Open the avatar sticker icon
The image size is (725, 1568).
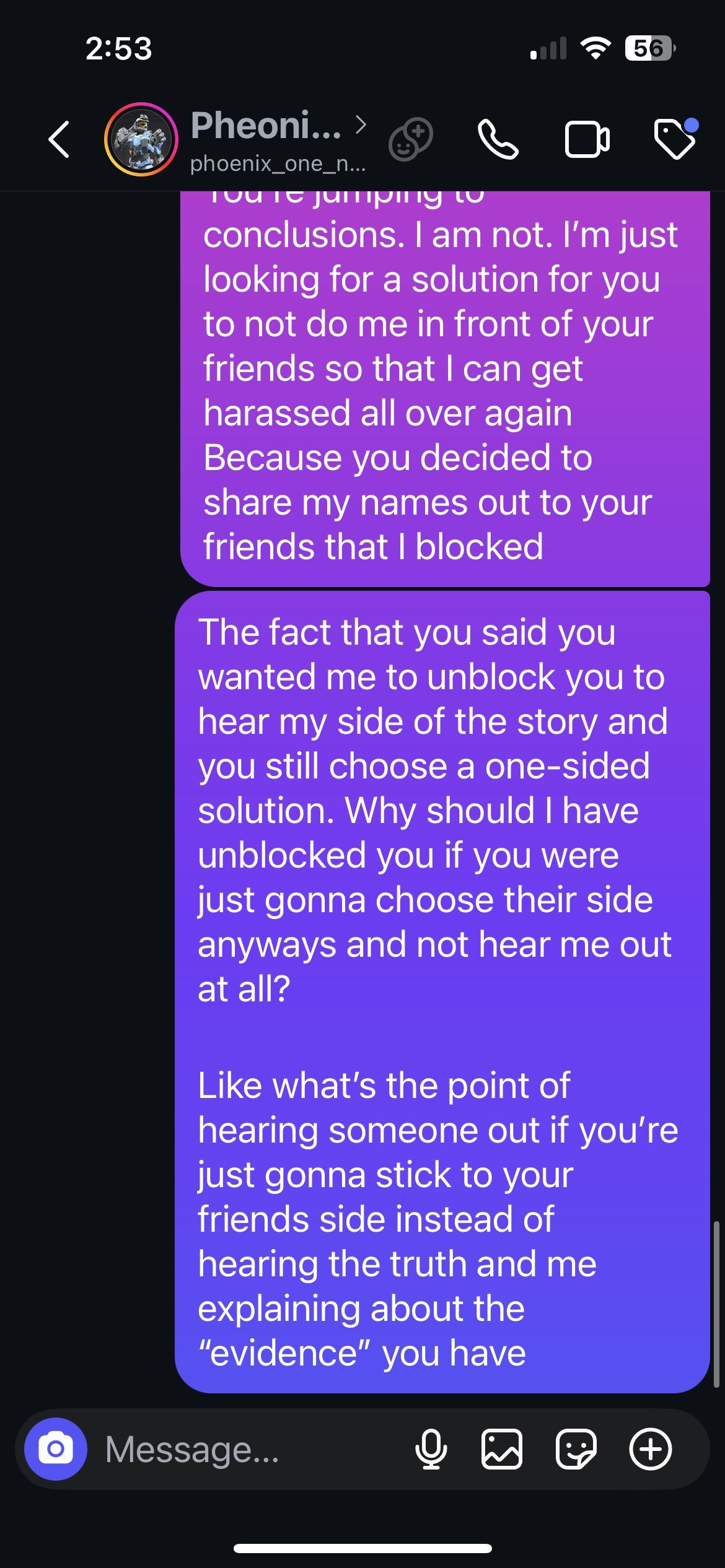tap(410, 139)
